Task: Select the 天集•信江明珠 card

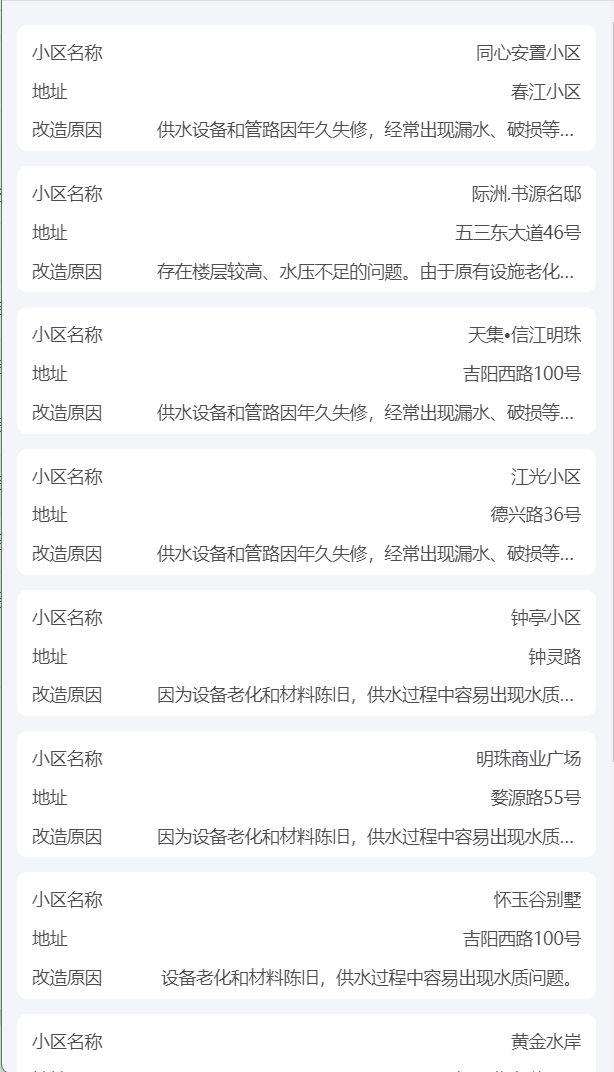Action: [x=306, y=371]
